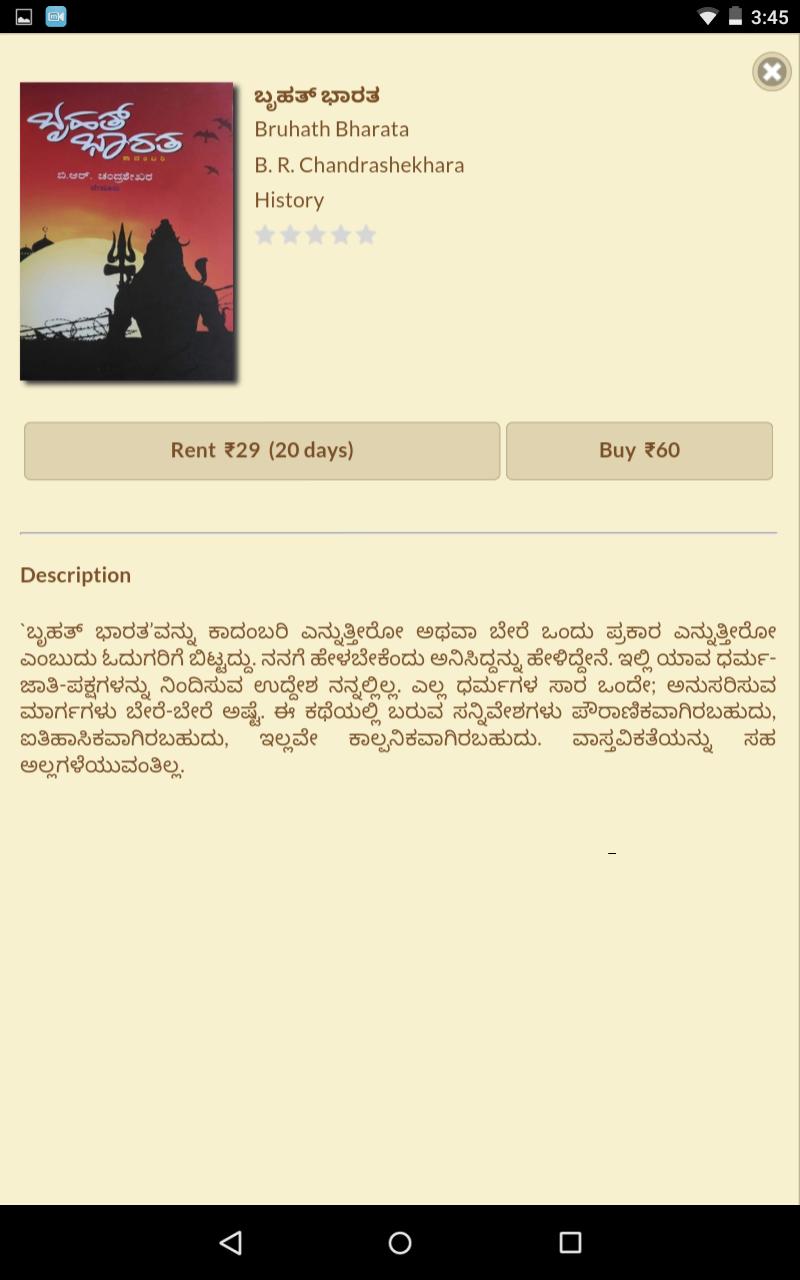Image resolution: width=800 pixels, height=1280 pixels.
Task: Buy the book for ₹60
Action: pyautogui.click(x=640, y=450)
